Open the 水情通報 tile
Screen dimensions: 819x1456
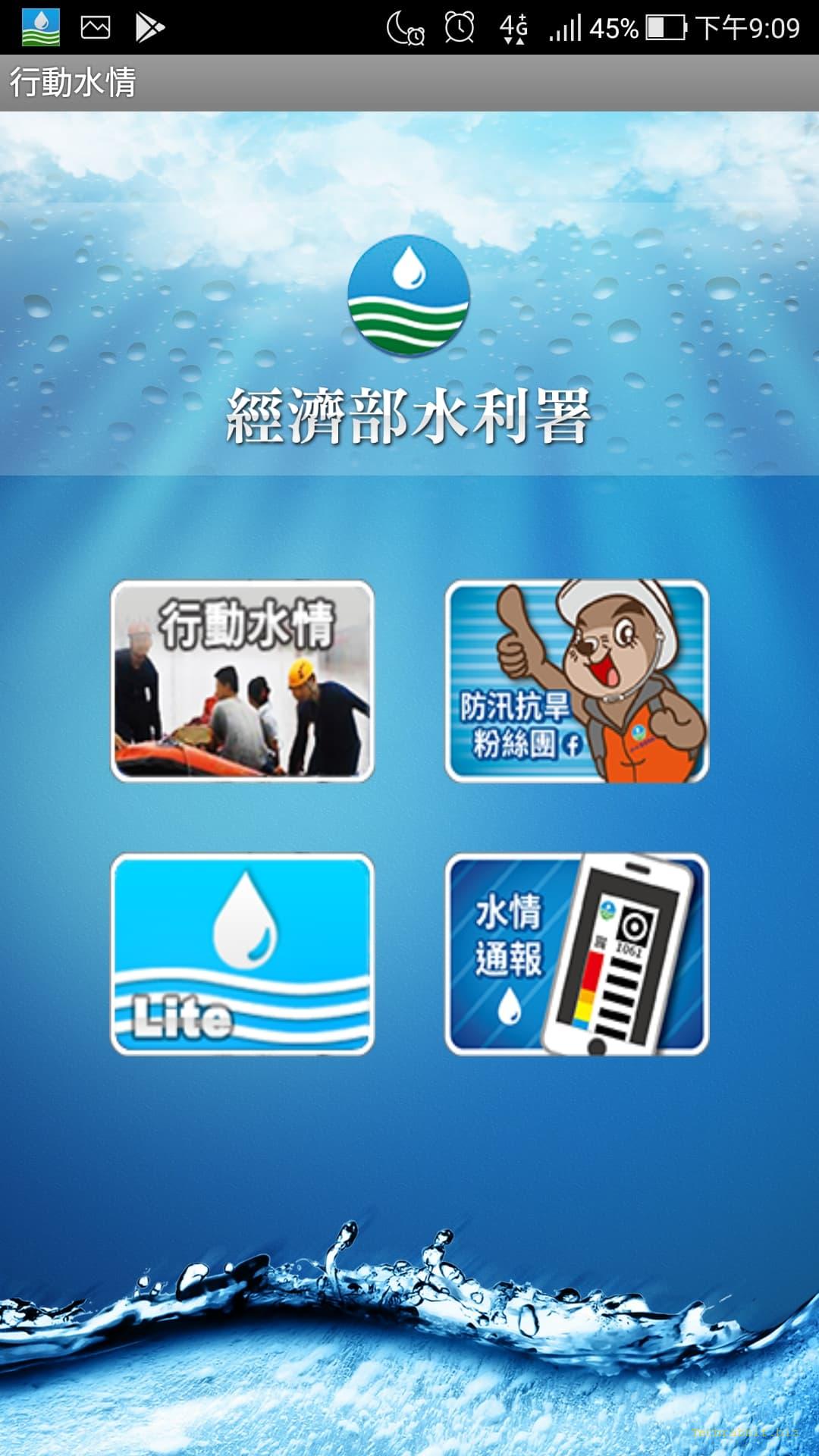576,954
